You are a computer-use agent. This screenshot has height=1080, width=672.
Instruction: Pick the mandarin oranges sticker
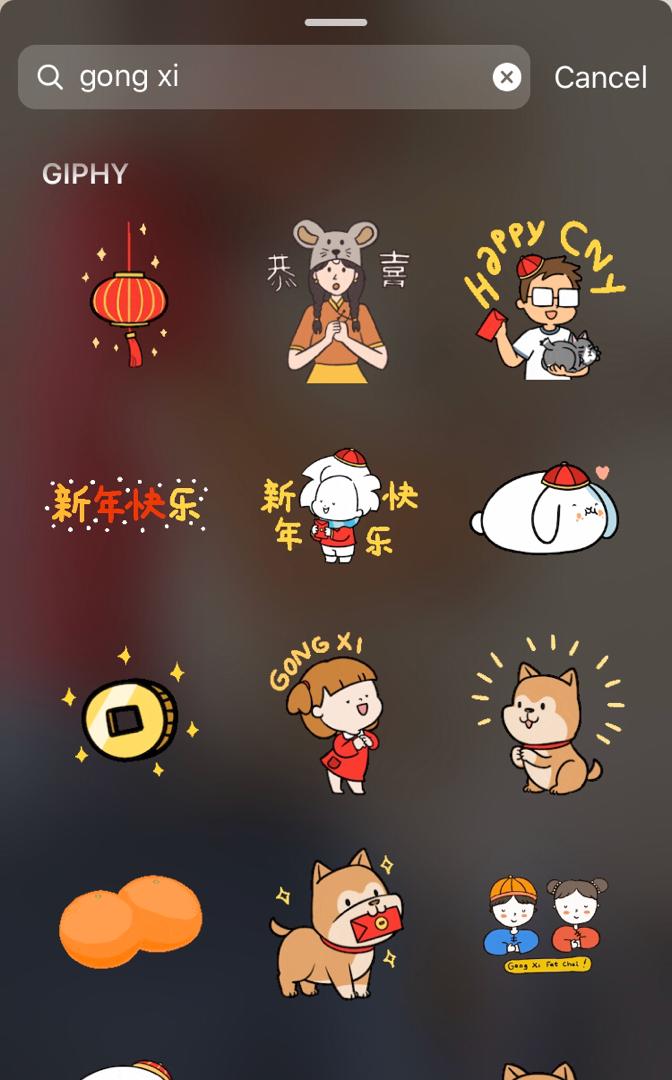[130, 920]
